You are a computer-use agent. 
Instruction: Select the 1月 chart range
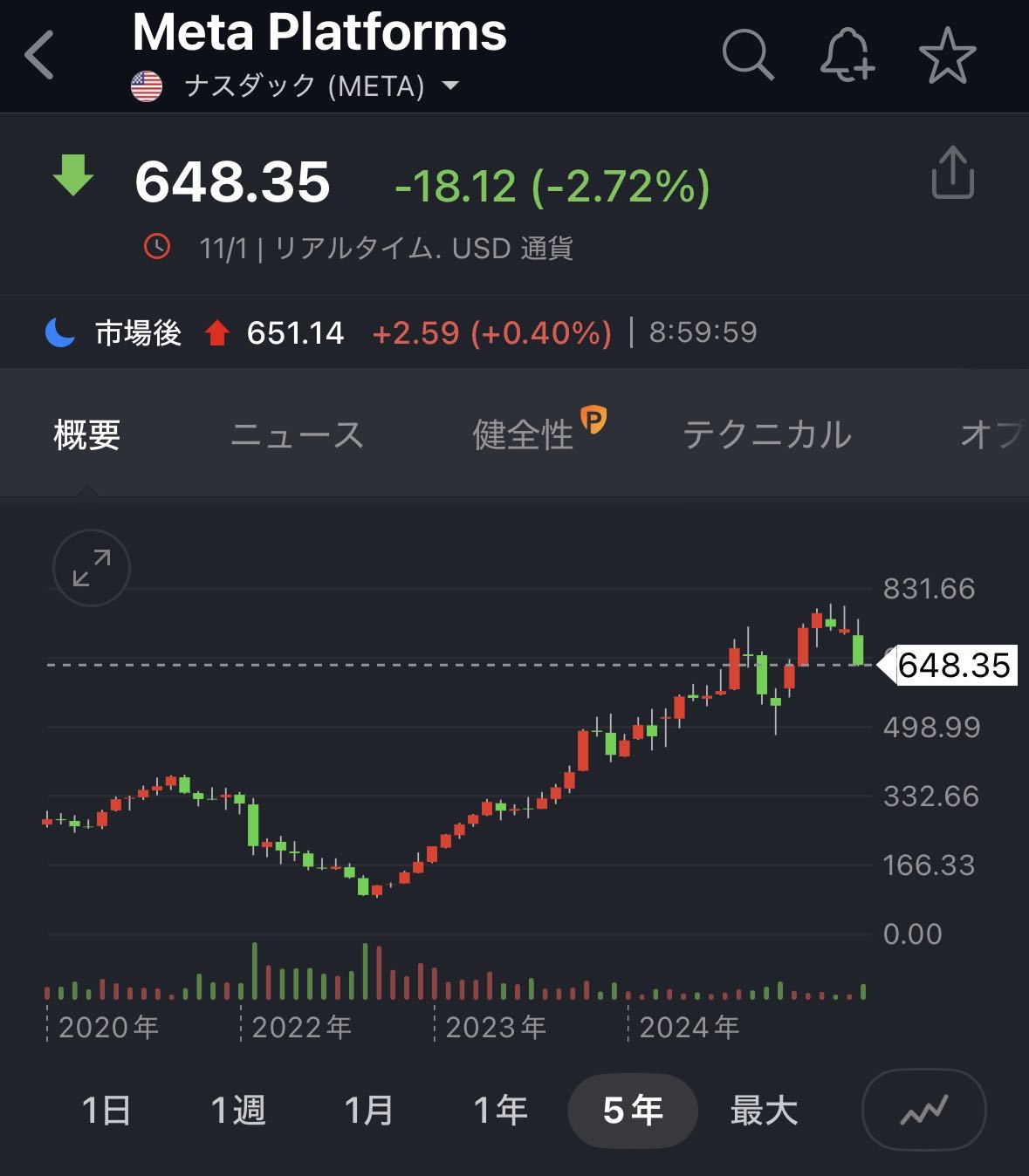coord(369,1111)
